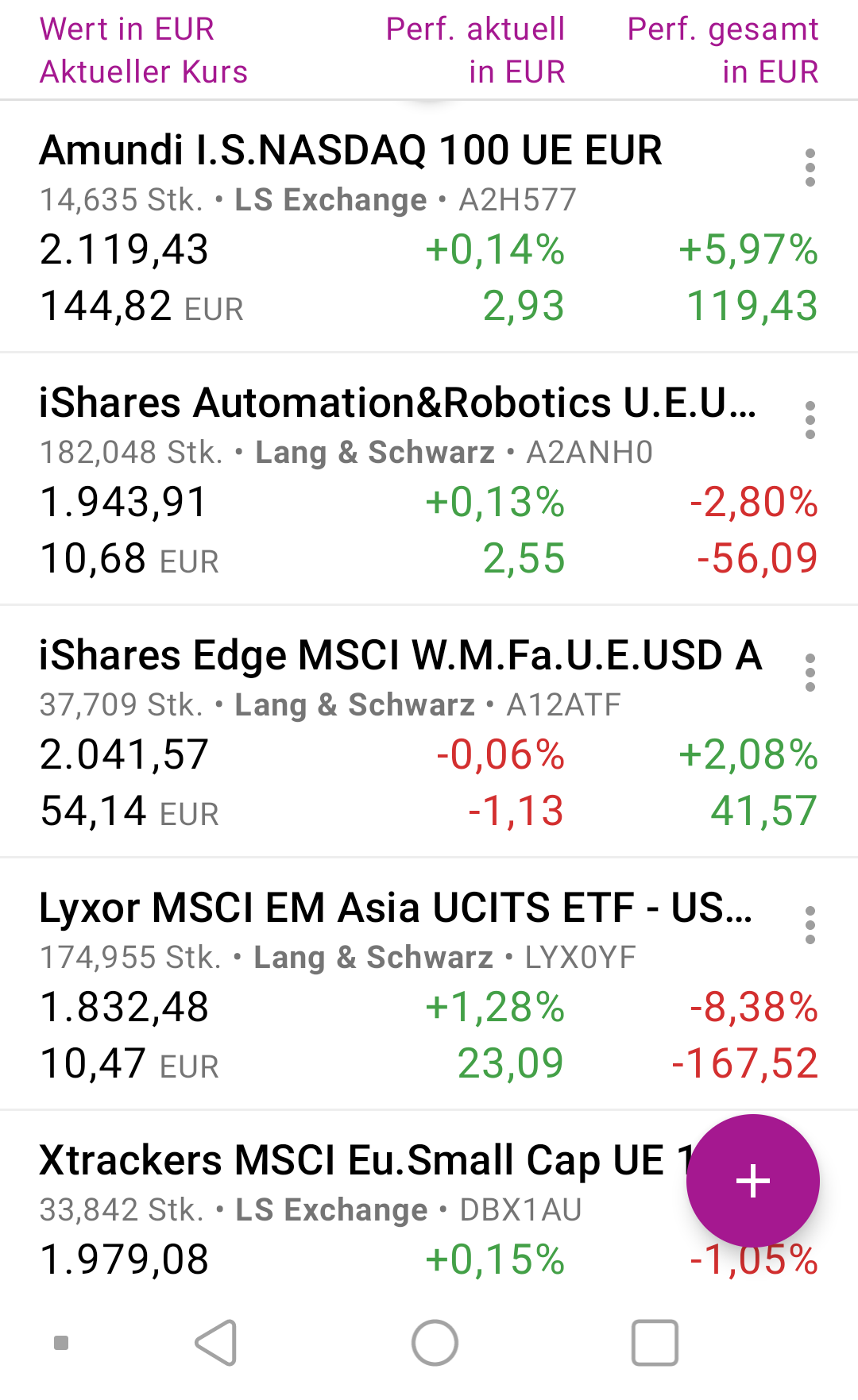This screenshot has width=858, height=1400.
Task: Open overflow menu for Amundi I.S.NASDAQ 100
Action: 810,168
